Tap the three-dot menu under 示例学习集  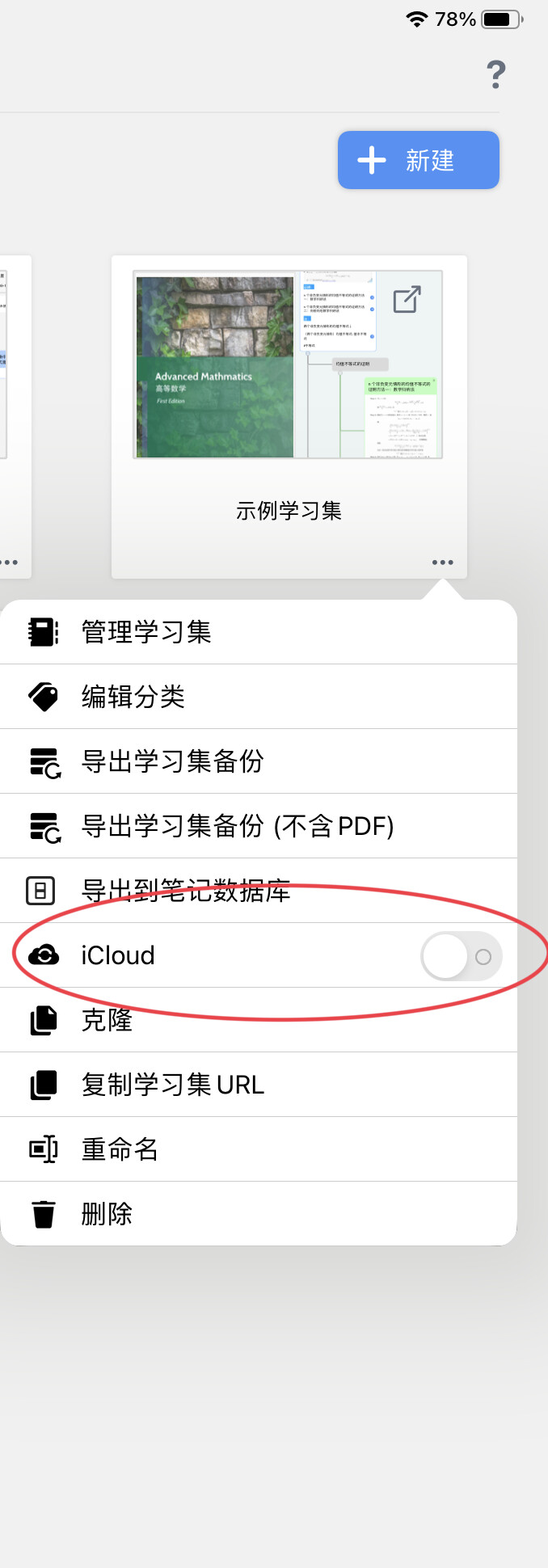tap(442, 562)
